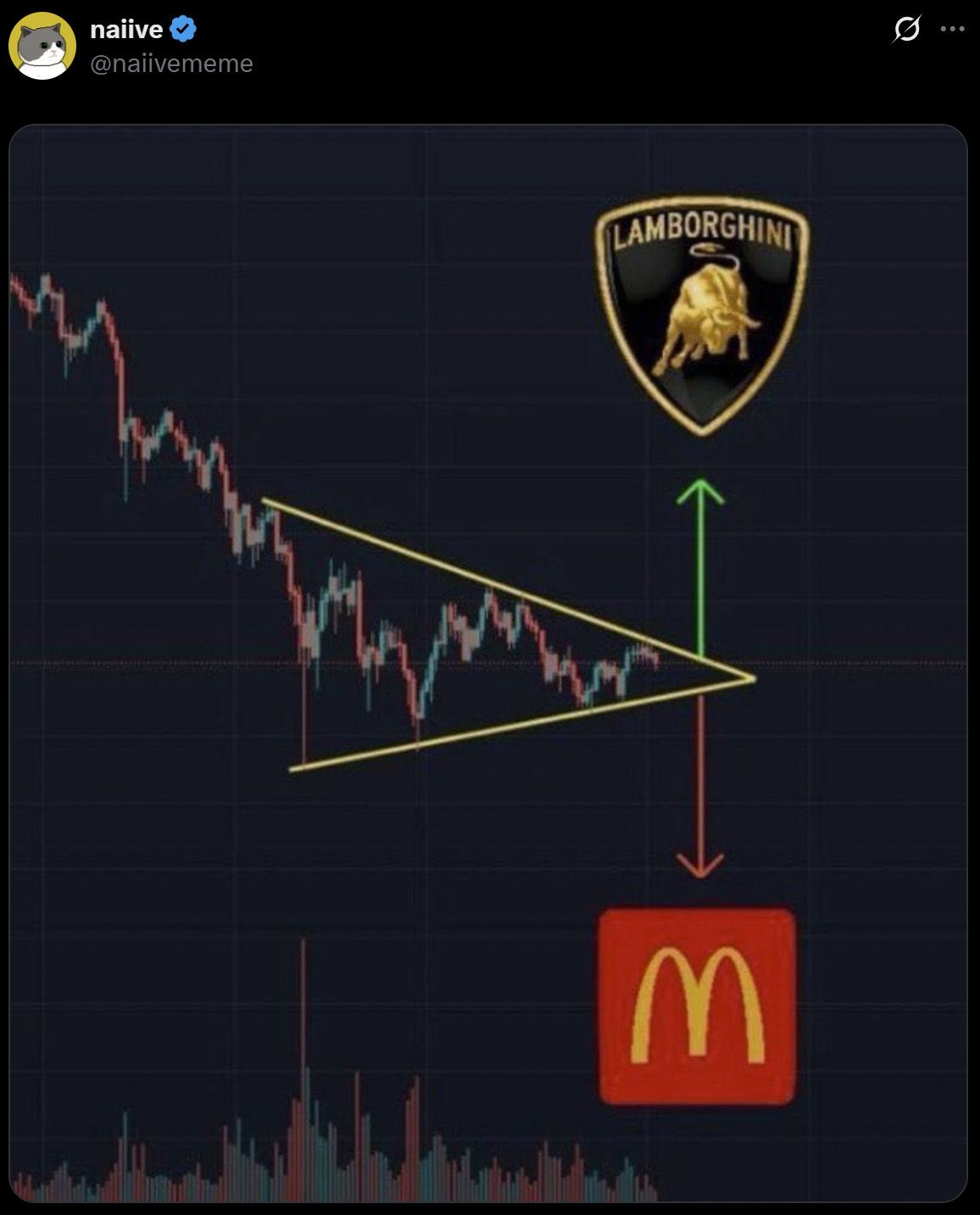The width and height of the screenshot is (980, 1215).
Task: Tap the Grok icon on the post
Action: click(906, 30)
